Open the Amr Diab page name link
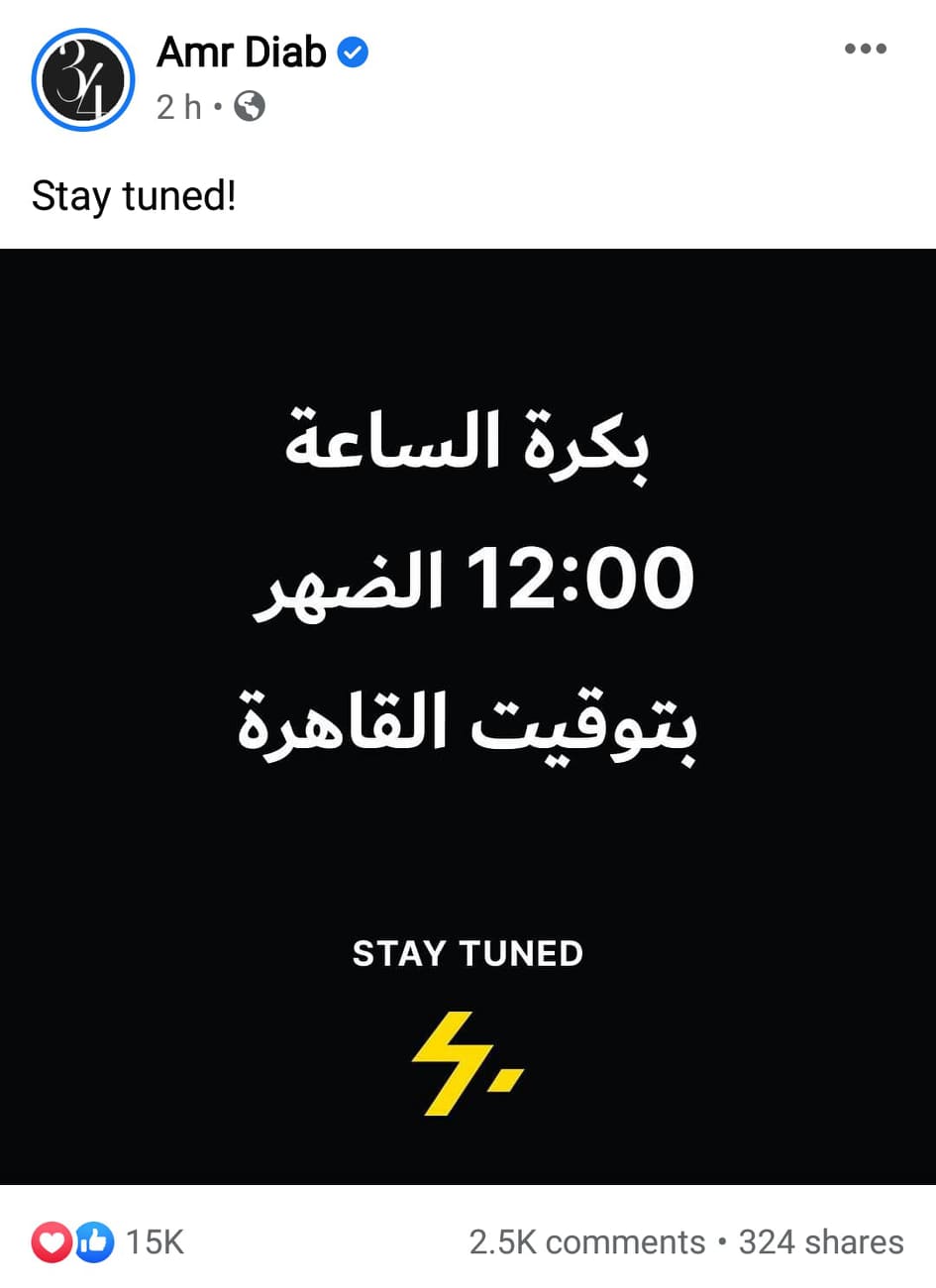 click(242, 52)
